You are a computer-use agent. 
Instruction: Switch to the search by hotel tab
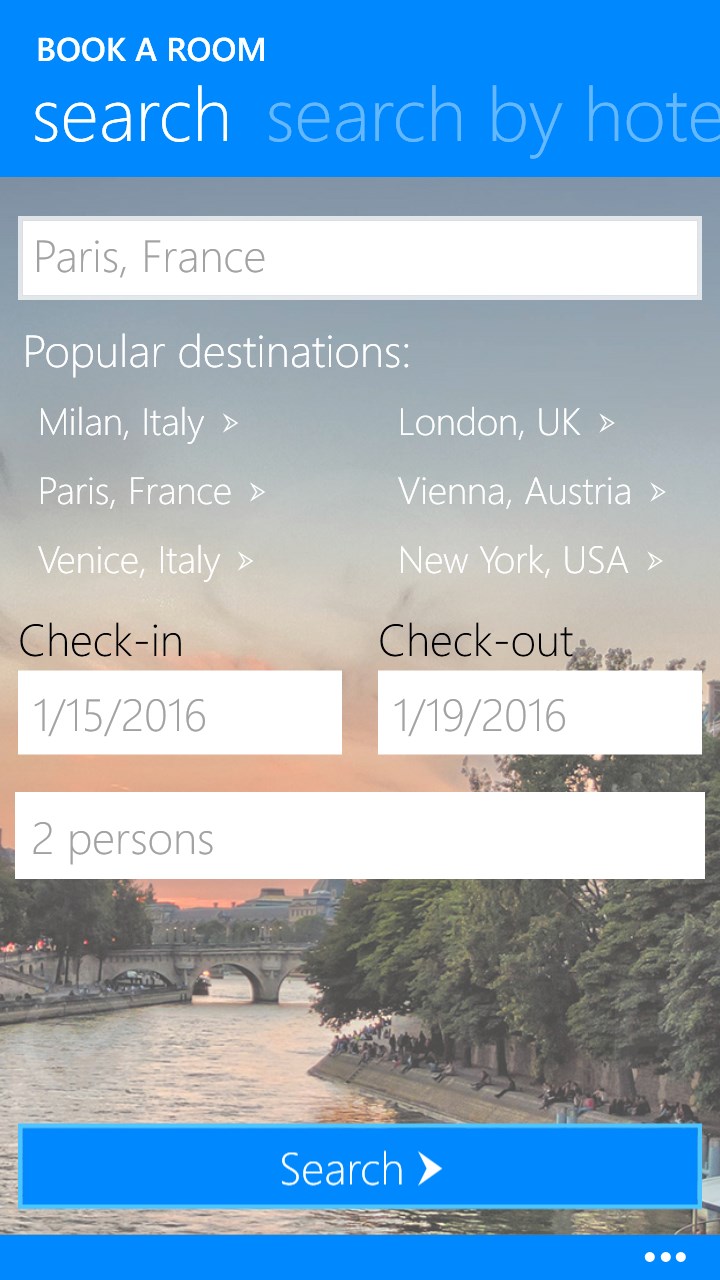pyautogui.click(x=492, y=118)
